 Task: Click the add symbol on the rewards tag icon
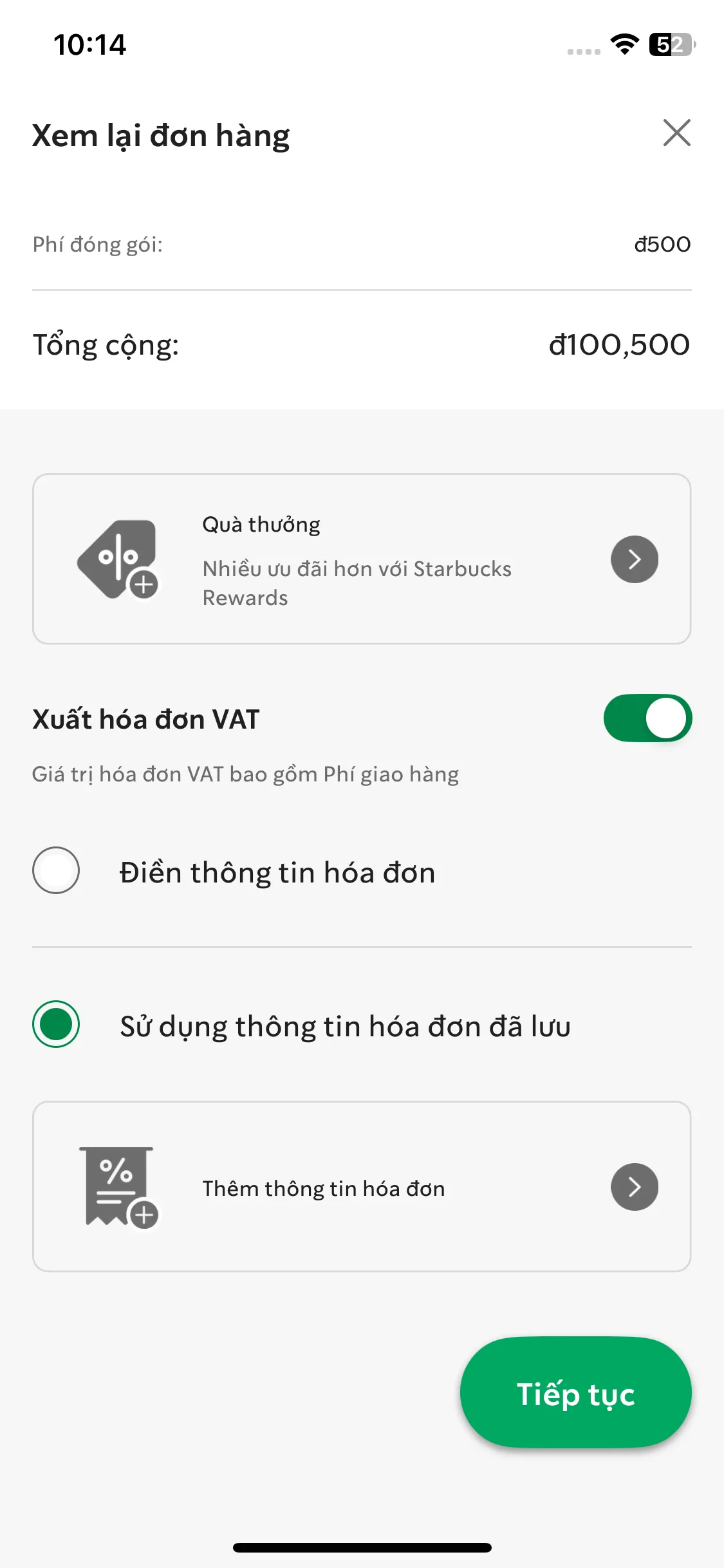point(144,585)
